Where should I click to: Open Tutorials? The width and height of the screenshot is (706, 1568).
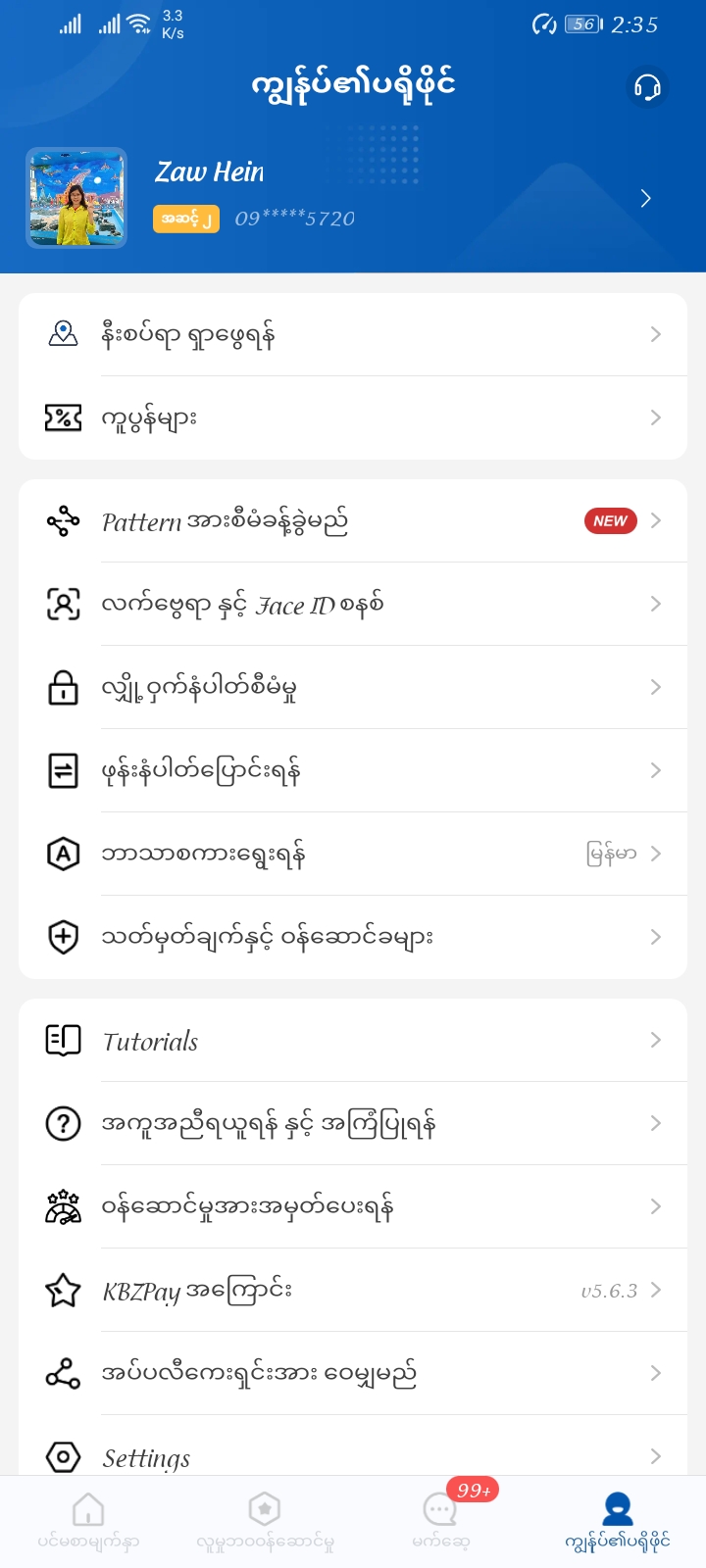coord(353,1041)
